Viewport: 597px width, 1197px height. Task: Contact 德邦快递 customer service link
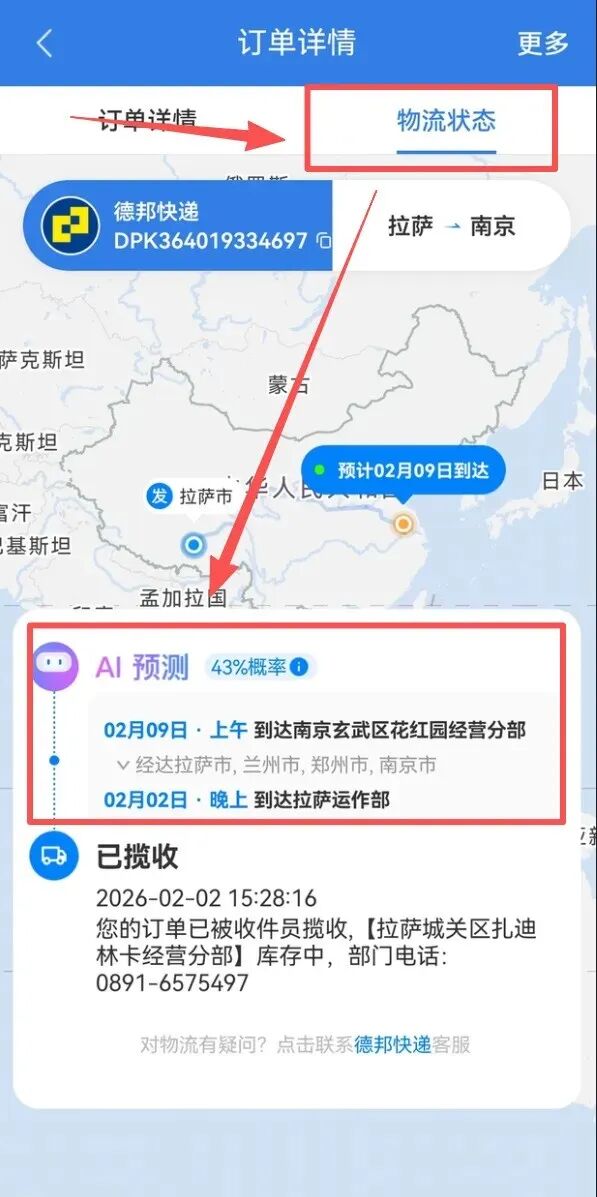tap(392, 1044)
